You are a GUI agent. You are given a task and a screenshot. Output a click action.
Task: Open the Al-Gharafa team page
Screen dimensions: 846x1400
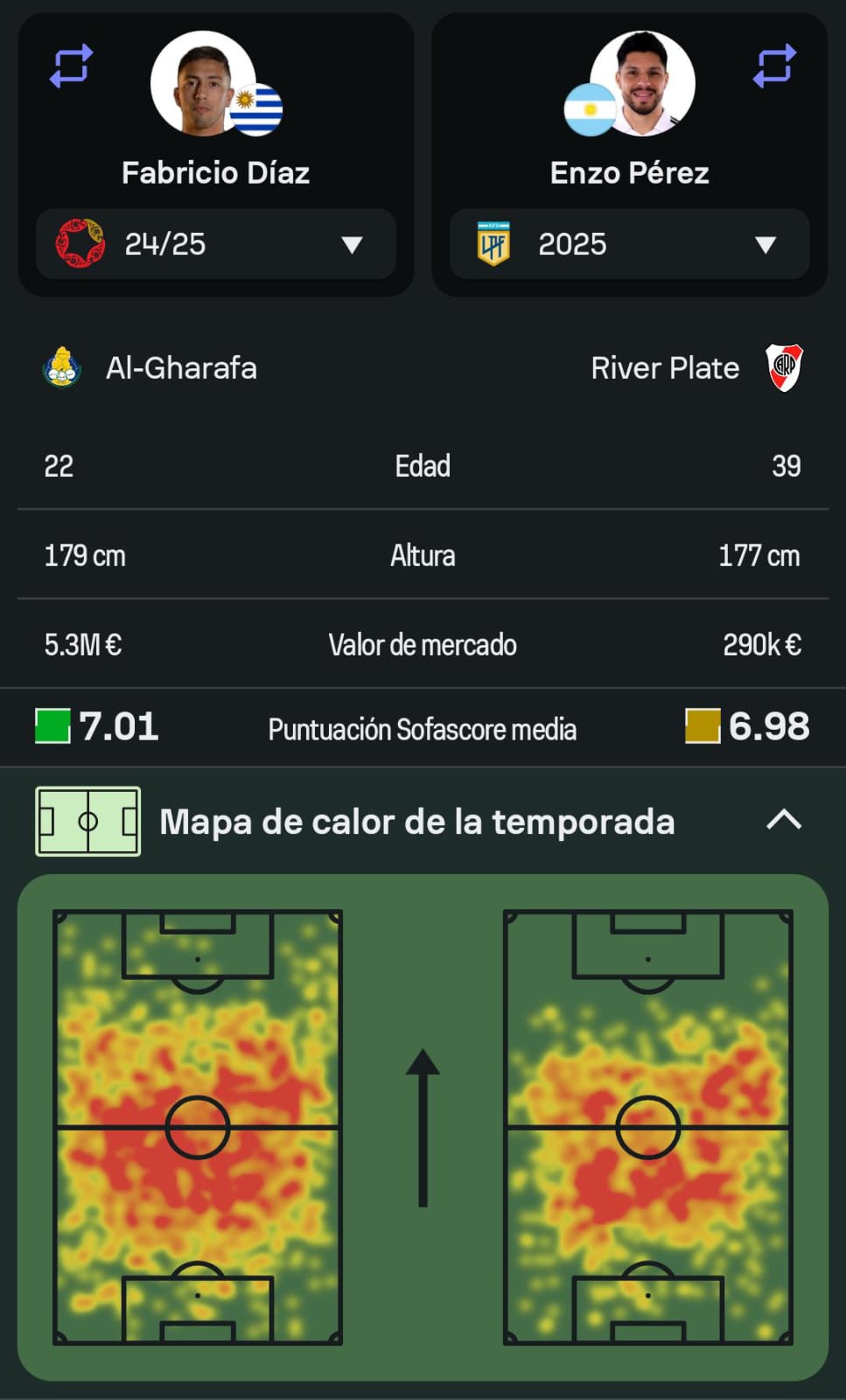pyautogui.click(x=150, y=368)
